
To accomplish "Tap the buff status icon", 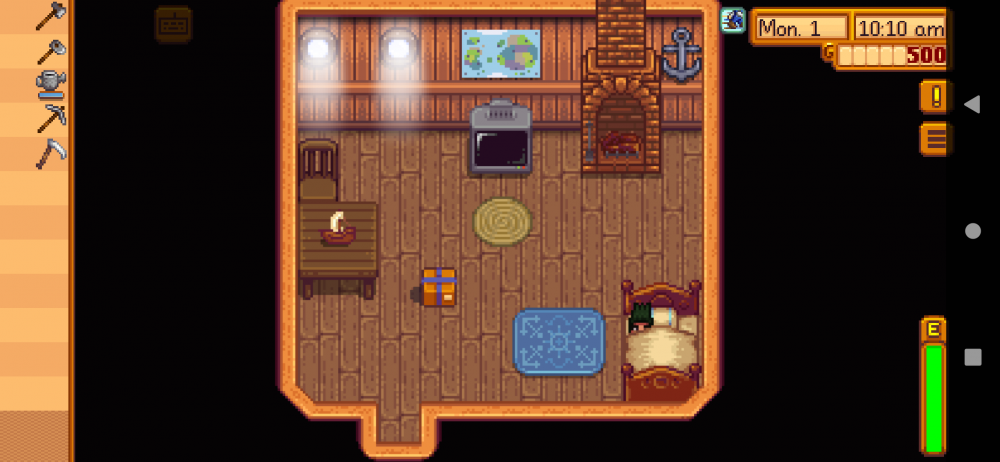I will (733, 20).
